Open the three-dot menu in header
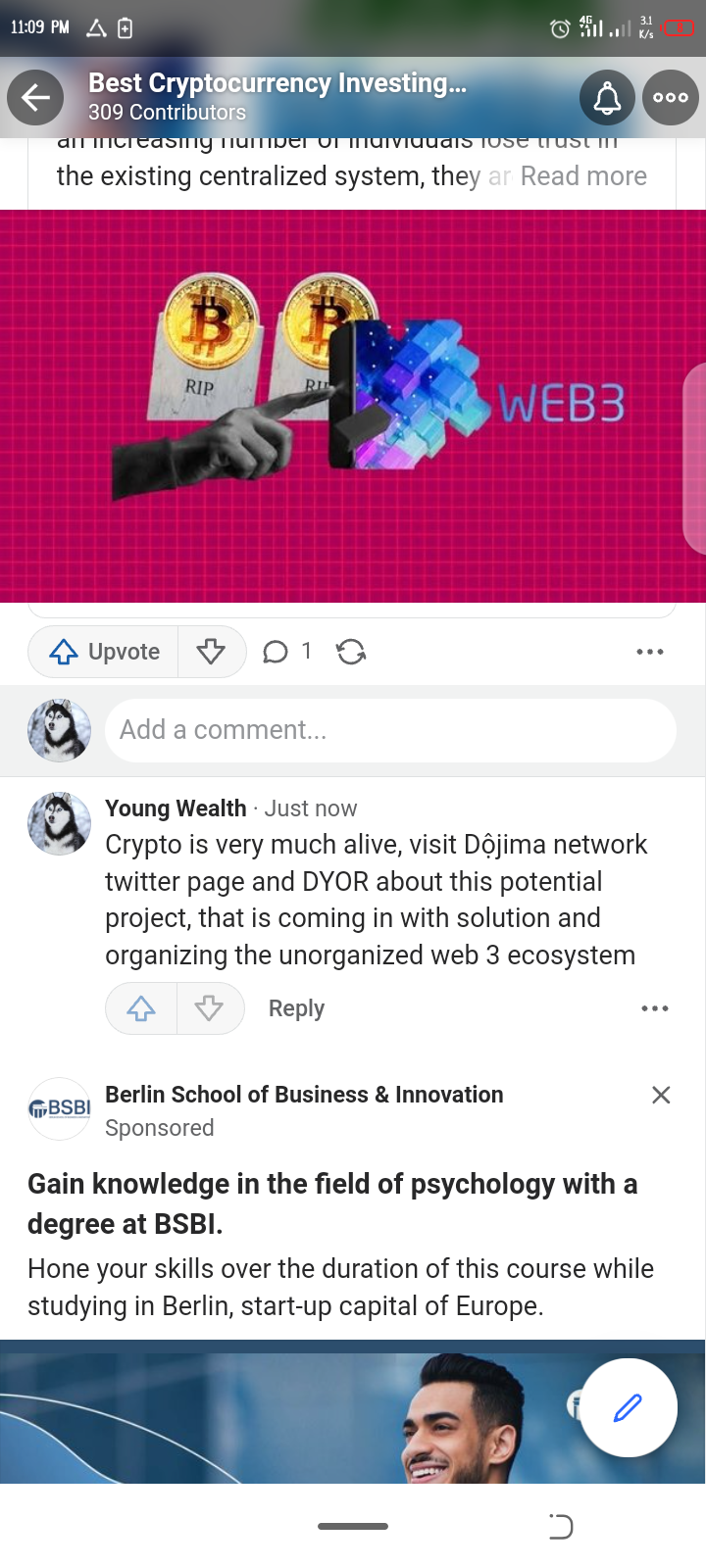Screen dimensions: 706x1568 point(671,97)
